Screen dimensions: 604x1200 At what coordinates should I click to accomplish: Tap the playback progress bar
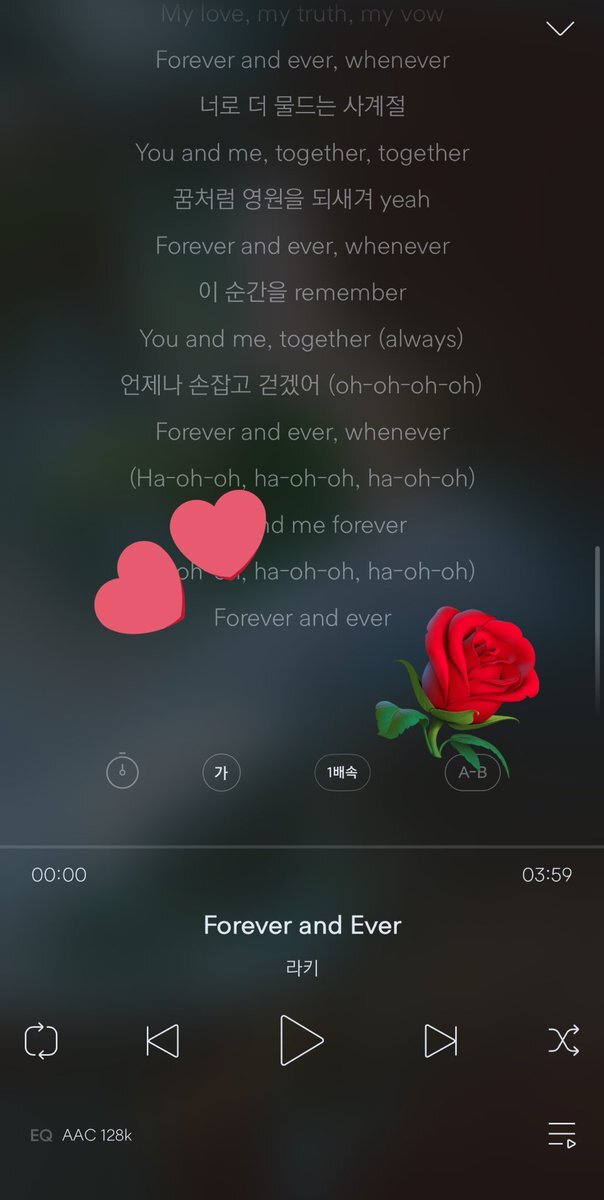click(301, 847)
